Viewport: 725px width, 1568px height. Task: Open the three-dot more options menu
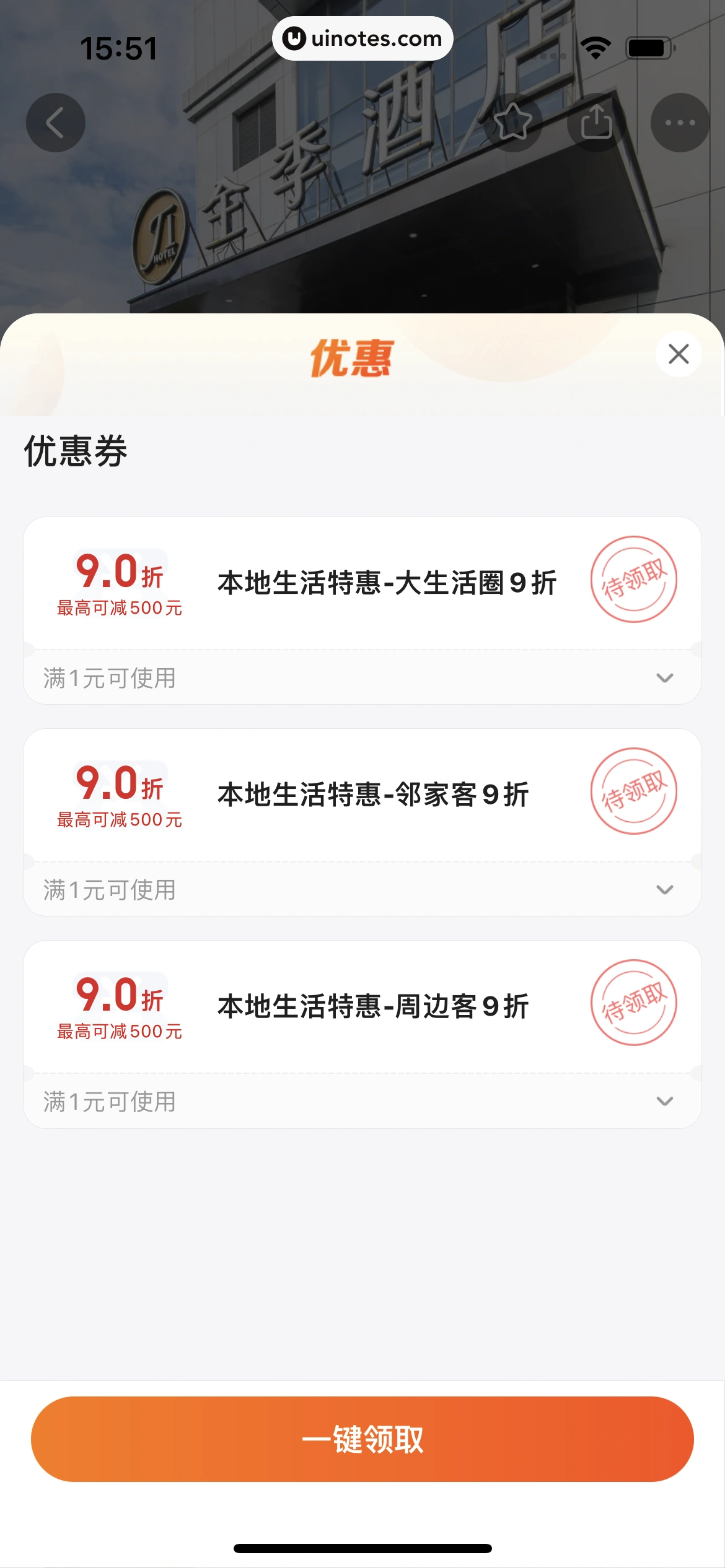pos(680,123)
